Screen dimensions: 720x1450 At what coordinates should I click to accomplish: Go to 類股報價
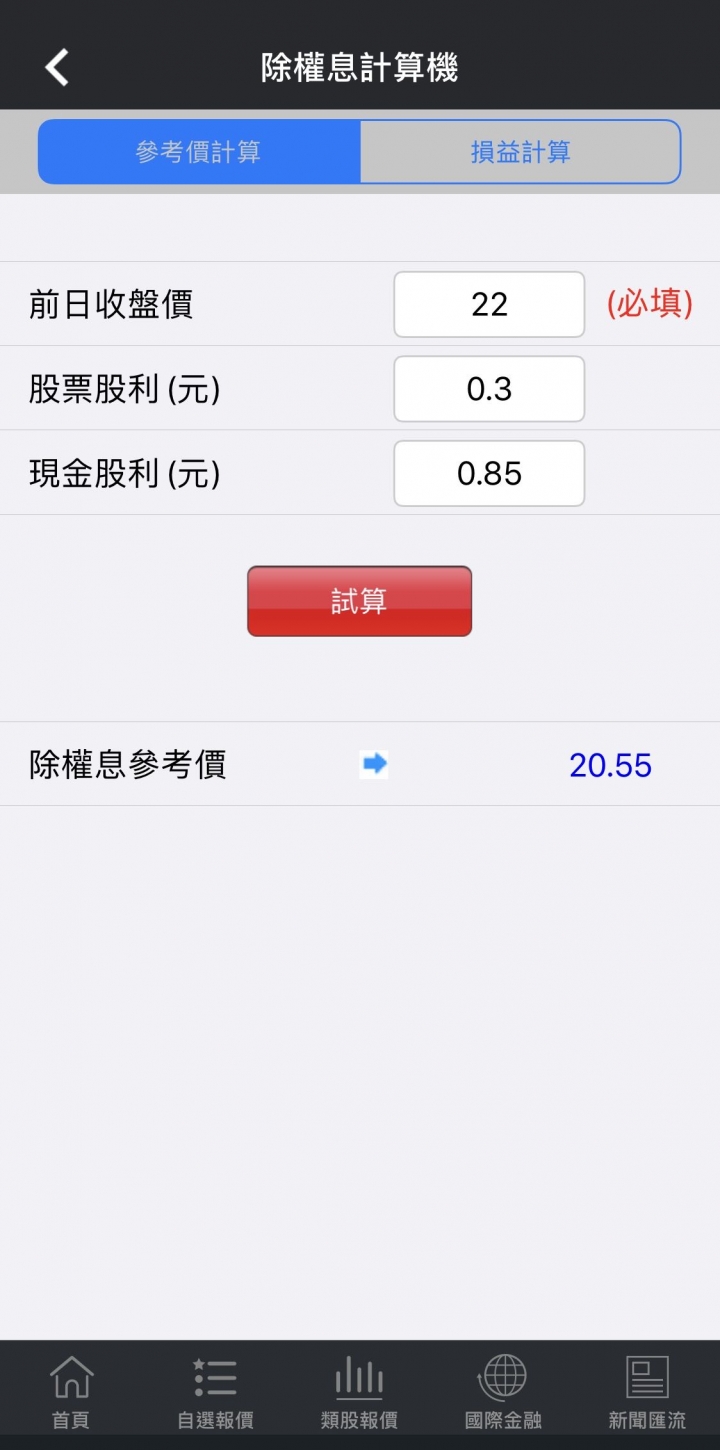click(x=359, y=1392)
